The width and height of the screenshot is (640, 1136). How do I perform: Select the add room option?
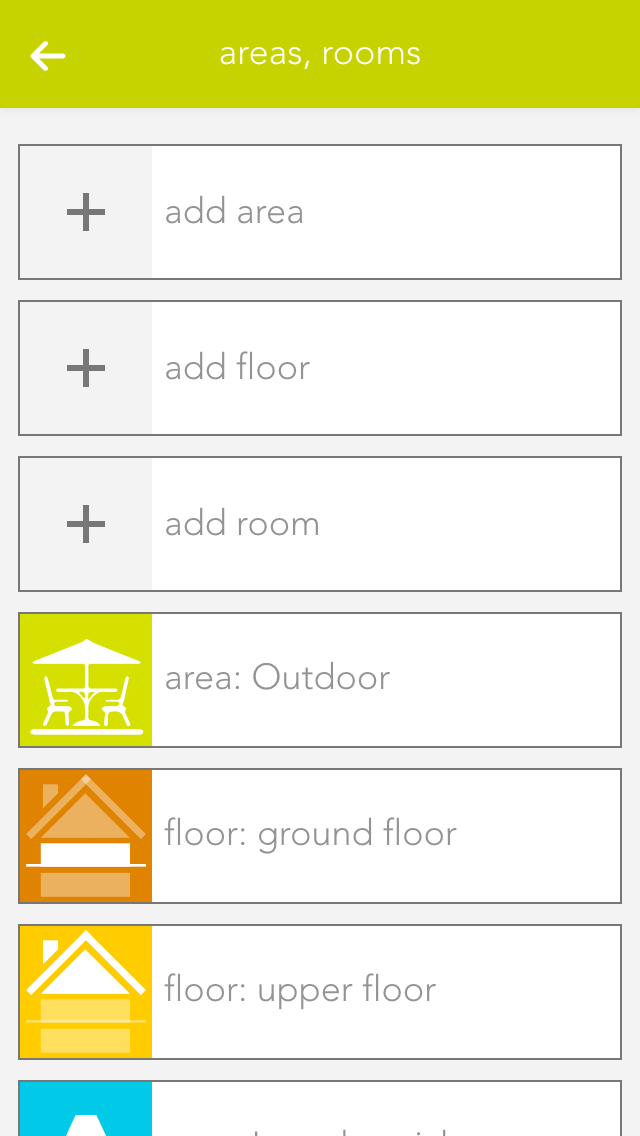[320, 524]
